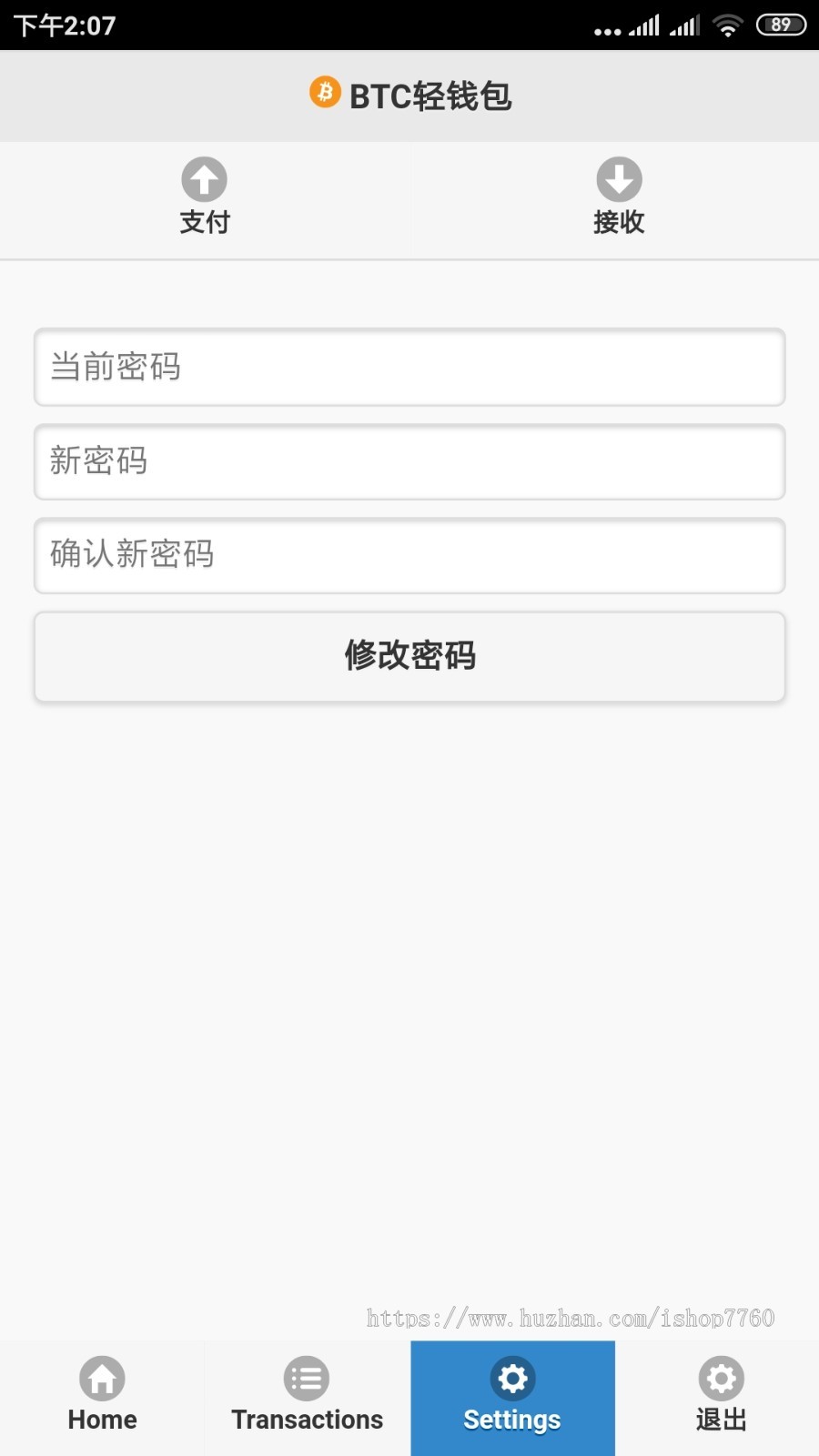This screenshot has width=819, height=1456.
Task: Click the Wi-Fi status bar icon
Action: (x=726, y=25)
